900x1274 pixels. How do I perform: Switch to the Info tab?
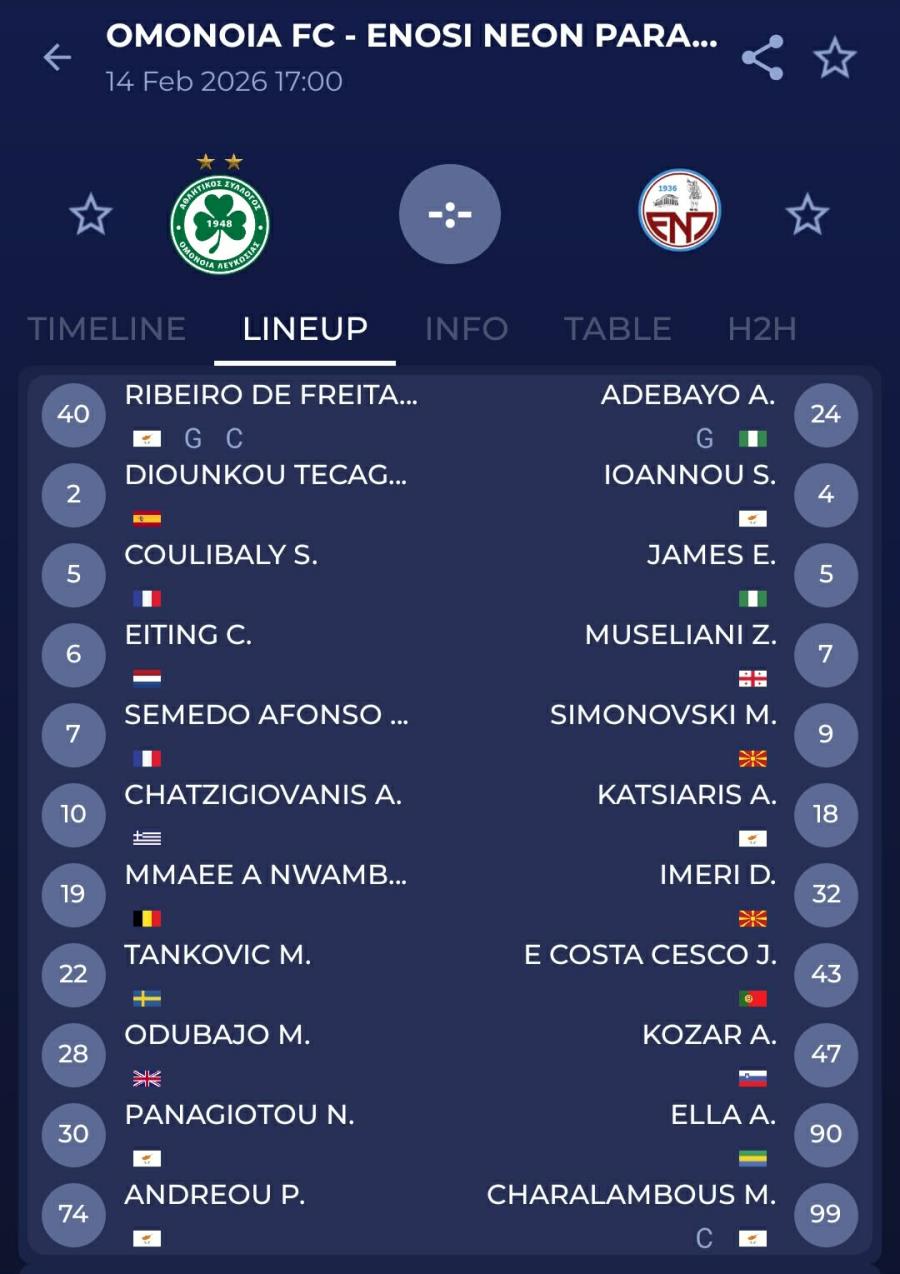click(x=466, y=329)
